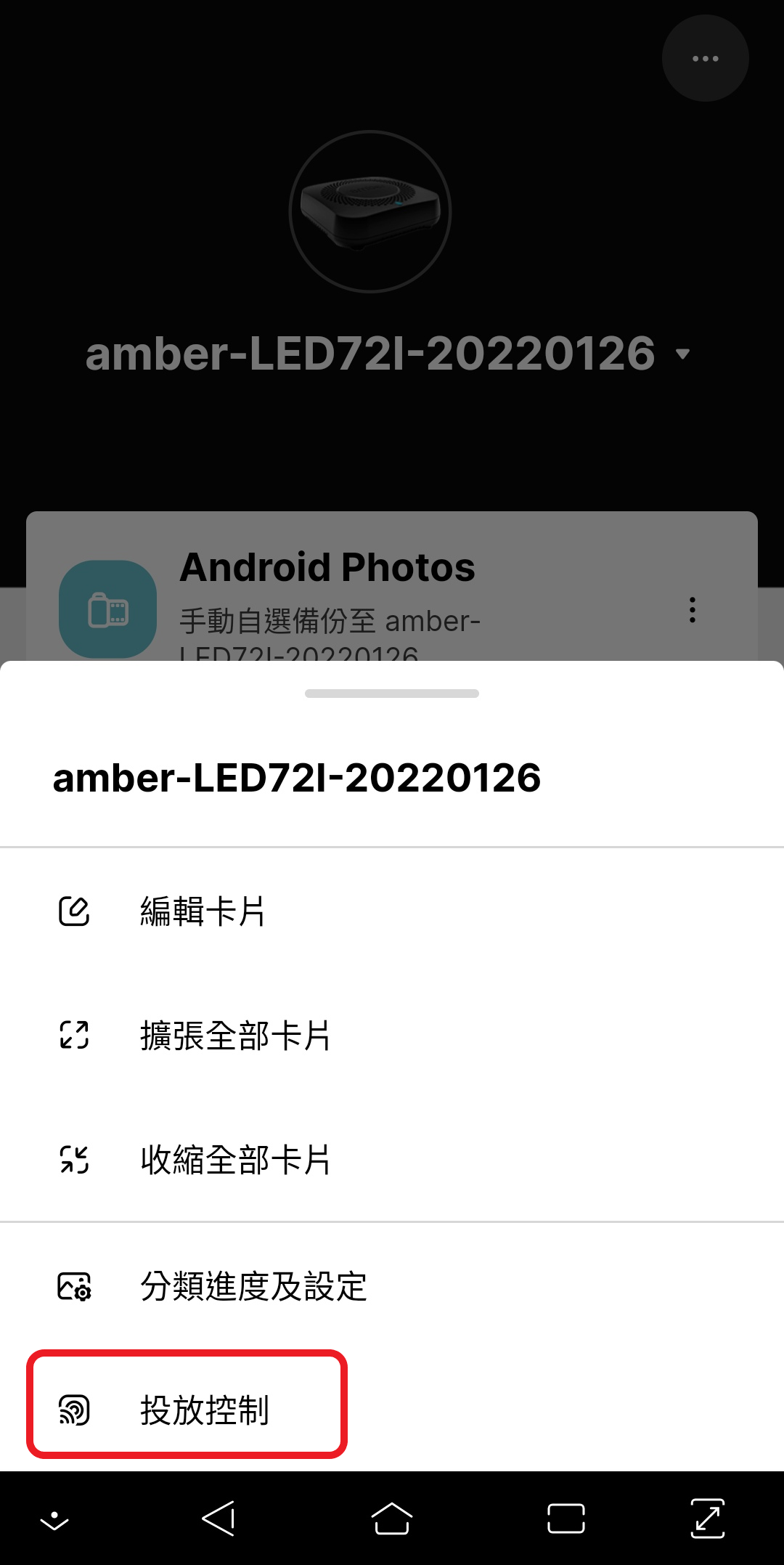Image resolution: width=784 pixels, height=1565 pixels.
Task: Tap amber-LED72I-20220126 title in the sheet
Action: pos(296,777)
